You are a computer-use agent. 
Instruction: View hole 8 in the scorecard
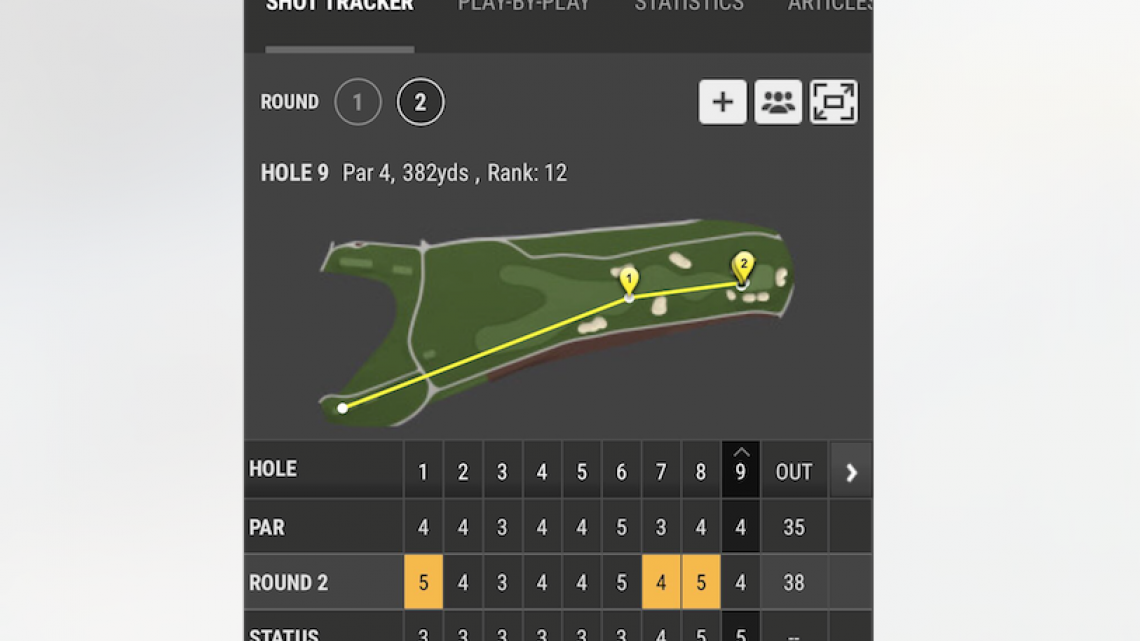click(x=701, y=472)
